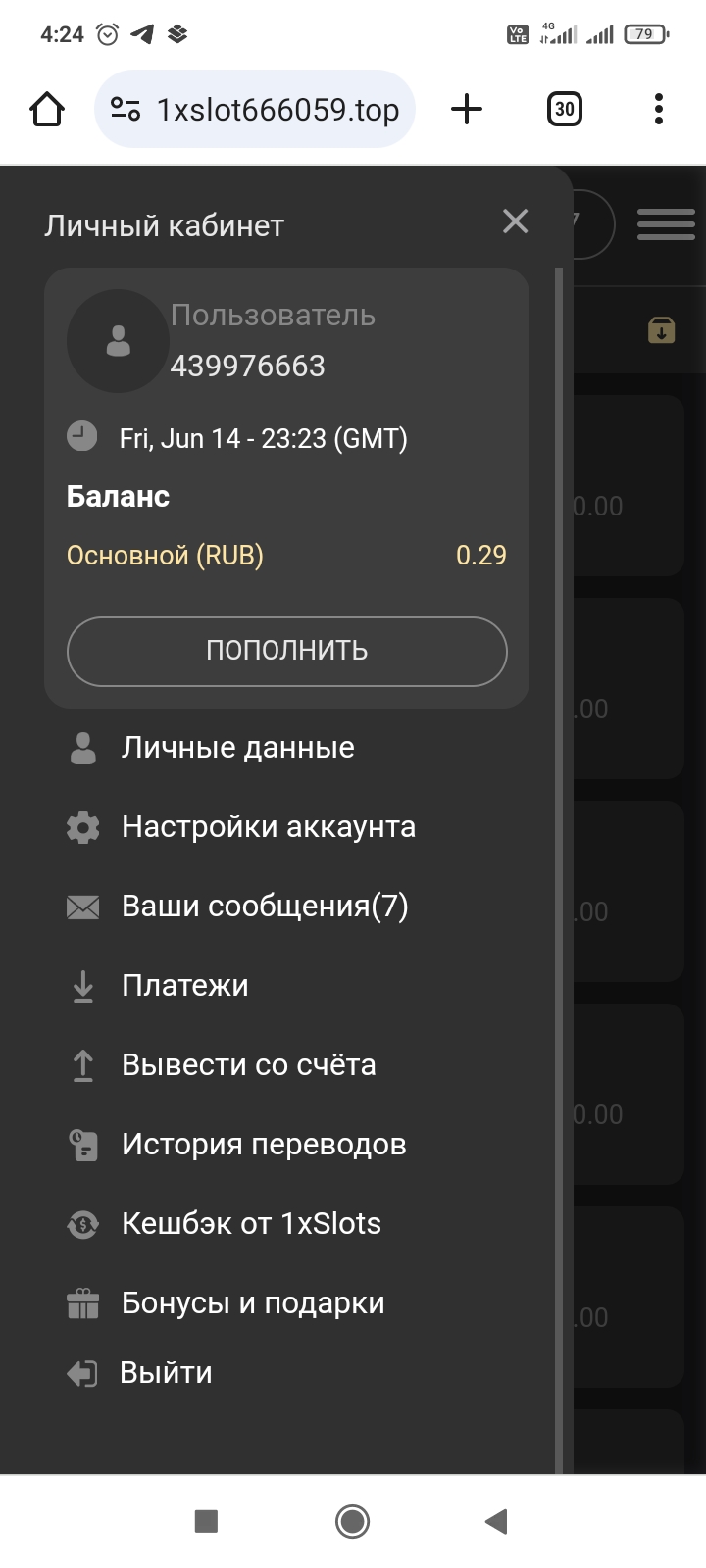Select Вывести со счёта
The height and width of the screenshot is (1568, 706).
click(248, 1065)
